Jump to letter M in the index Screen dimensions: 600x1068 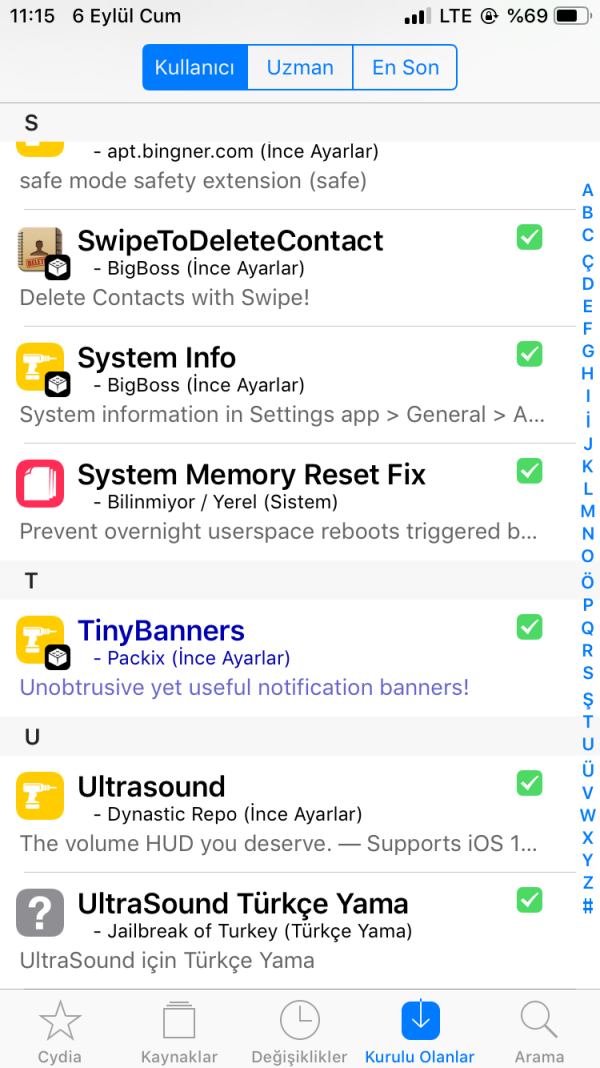coord(588,511)
